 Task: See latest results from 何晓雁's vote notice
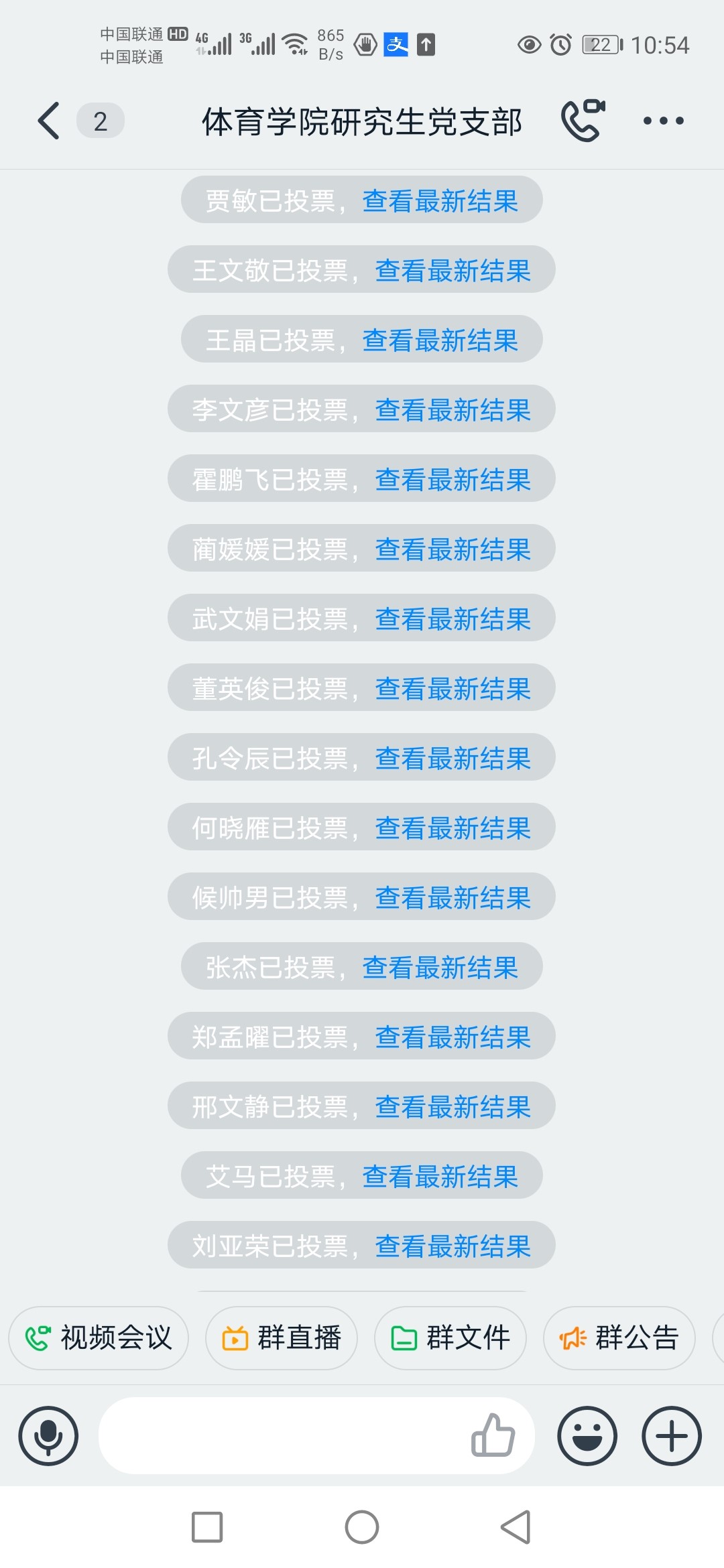(x=452, y=828)
